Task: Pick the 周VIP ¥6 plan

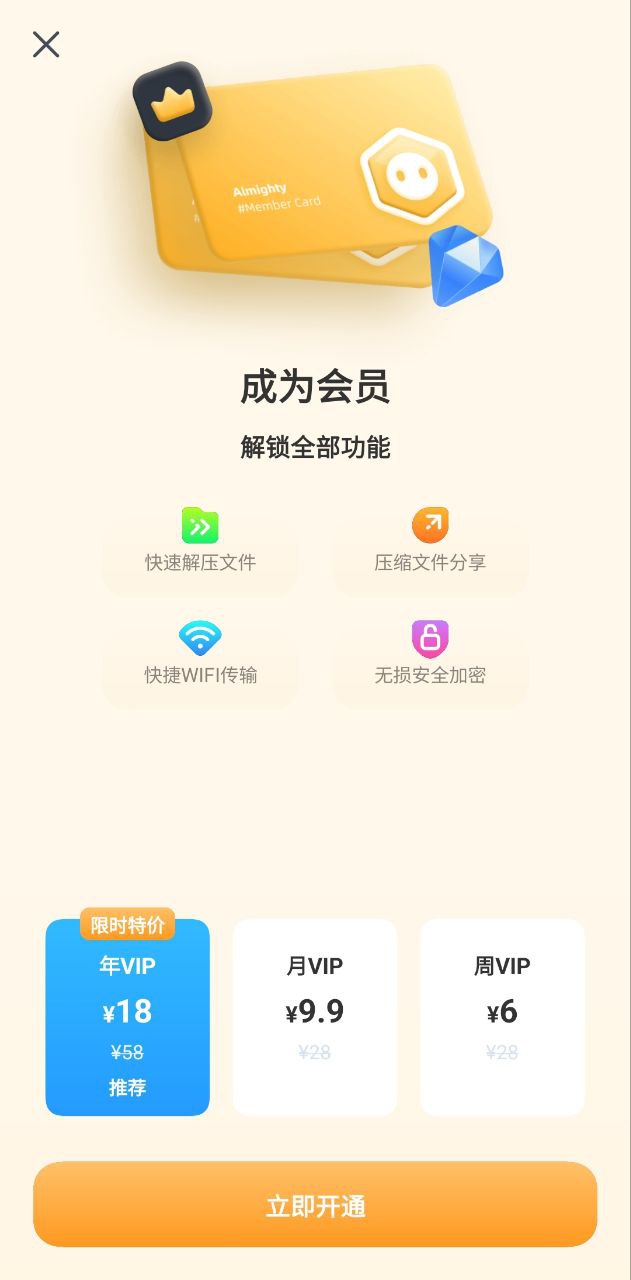Action: (x=502, y=1017)
